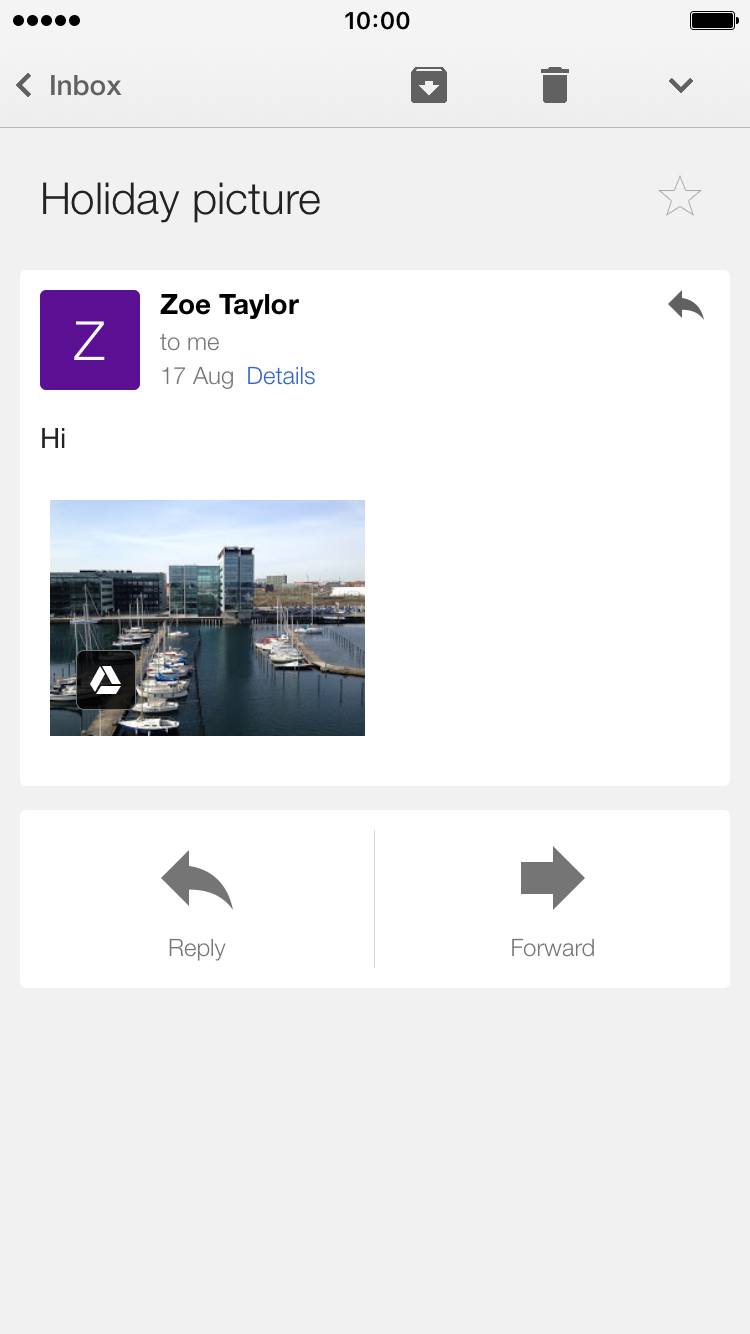Open the dropdown chevron for more options
Screen dimensions: 750x1334
point(681,85)
